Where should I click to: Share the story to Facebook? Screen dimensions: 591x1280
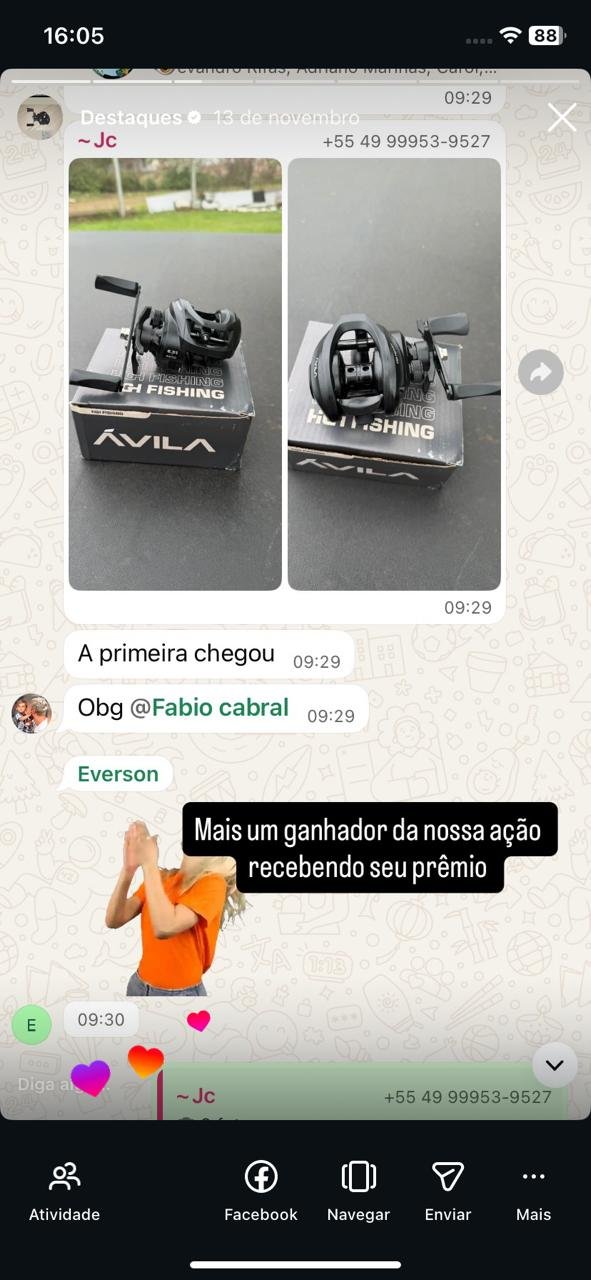pyautogui.click(x=261, y=1191)
